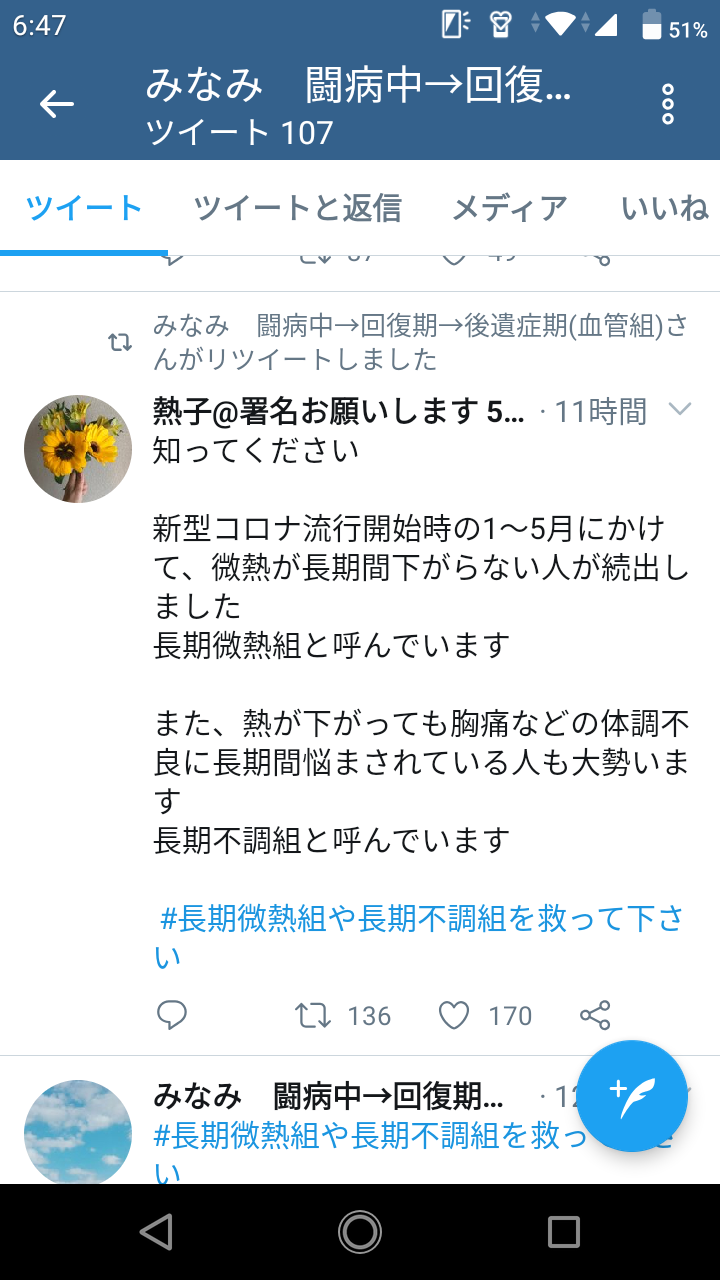This screenshot has width=720, height=1280.
Task: Open the メディア tab
Action: [x=509, y=208]
